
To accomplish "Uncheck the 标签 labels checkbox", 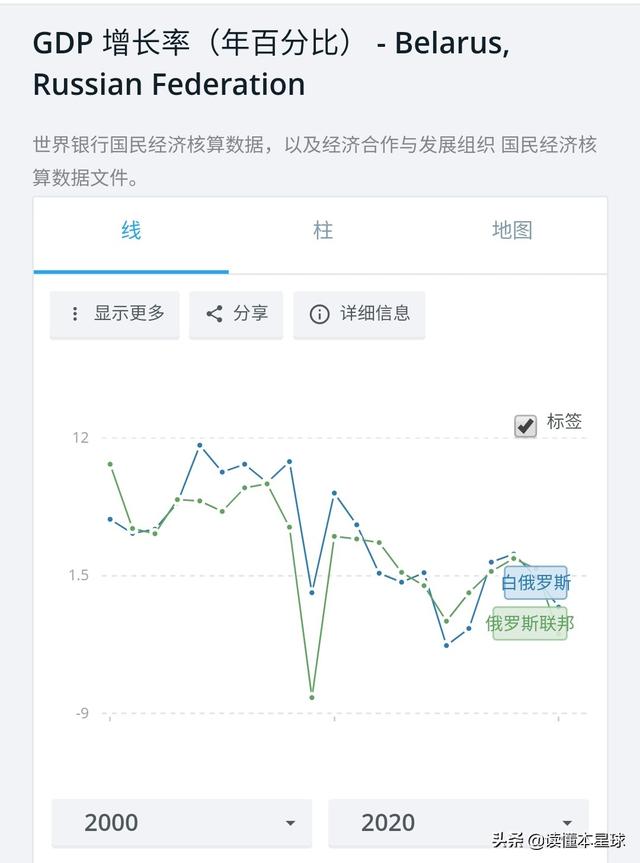I will [526, 425].
